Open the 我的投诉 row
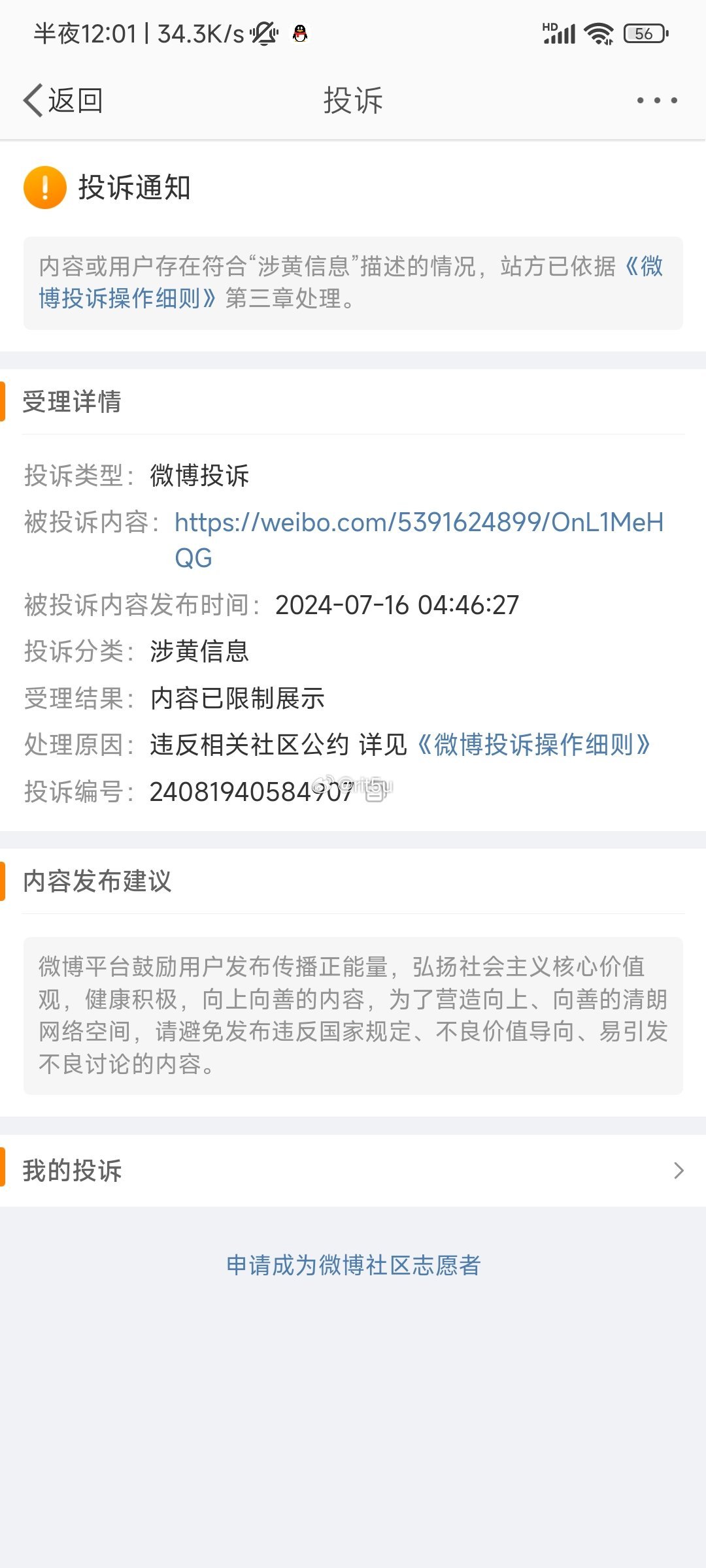 pyautogui.click(x=353, y=1171)
